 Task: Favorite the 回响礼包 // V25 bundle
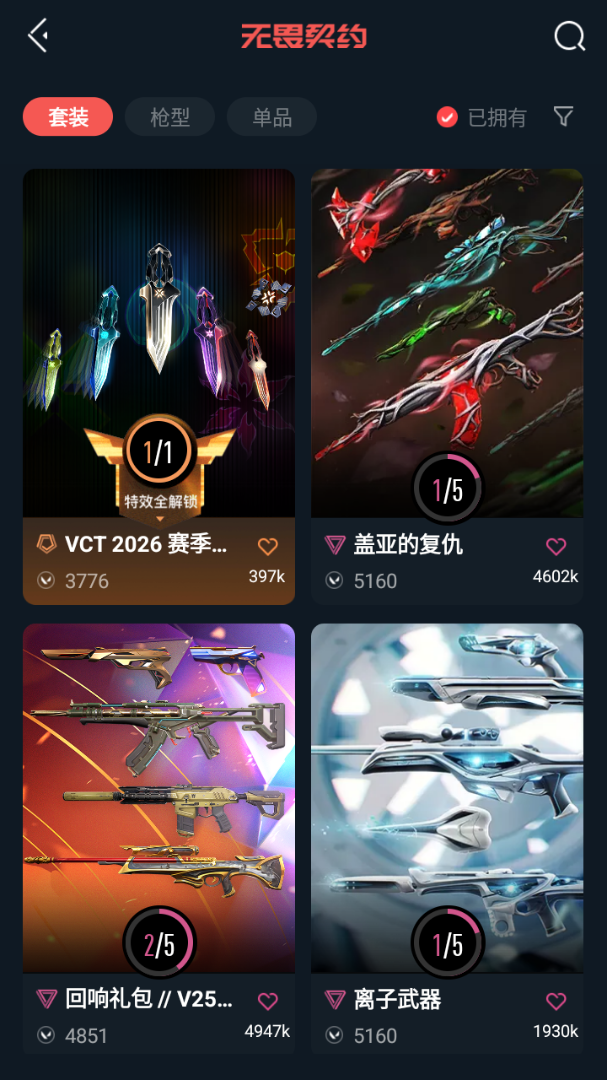(x=267, y=1001)
